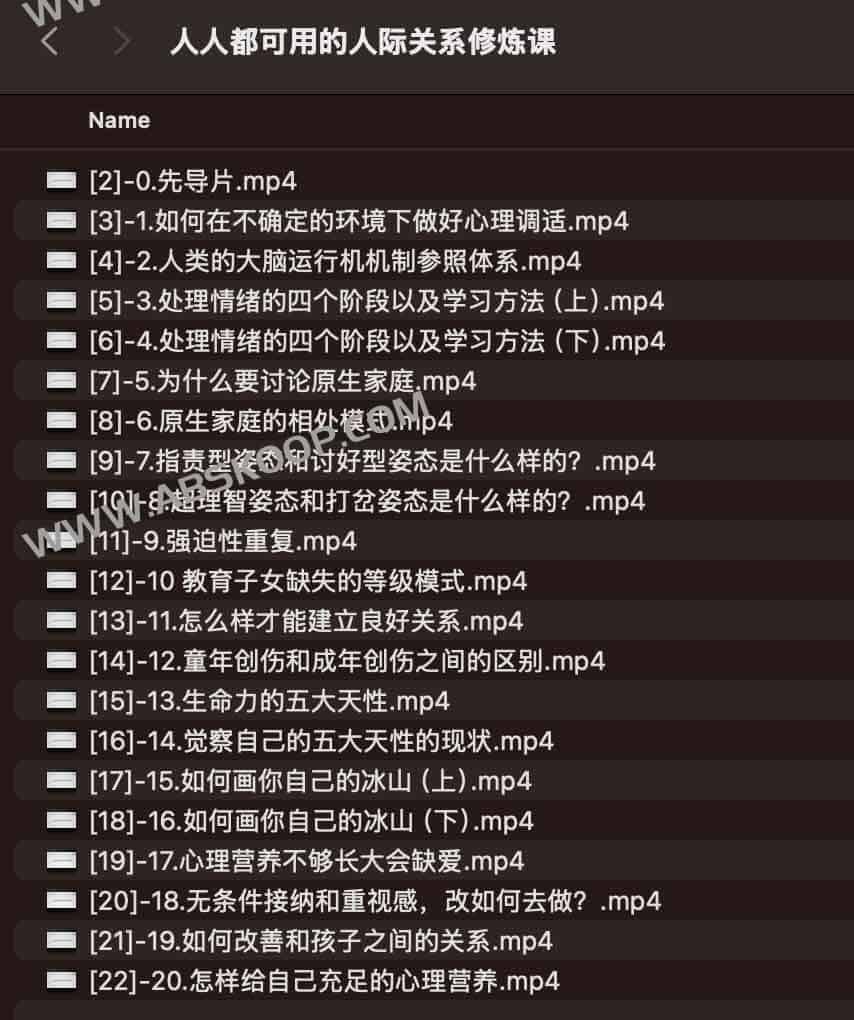Select [13]-11.怎么样才能建立良好关系.mp4
The image size is (854, 1020).
coord(305,621)
